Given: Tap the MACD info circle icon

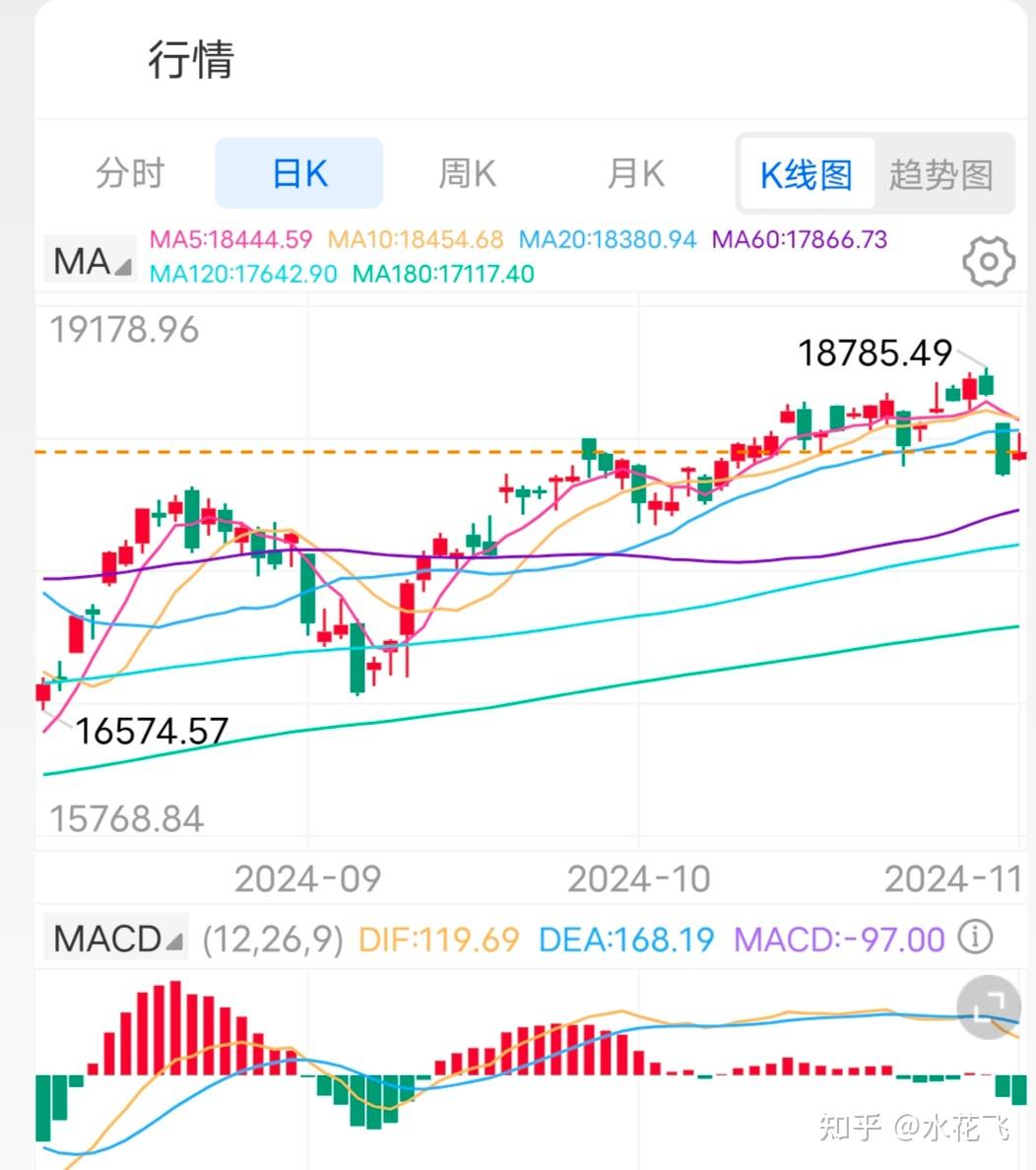Looking at the screenshot, I should point(976,939).
